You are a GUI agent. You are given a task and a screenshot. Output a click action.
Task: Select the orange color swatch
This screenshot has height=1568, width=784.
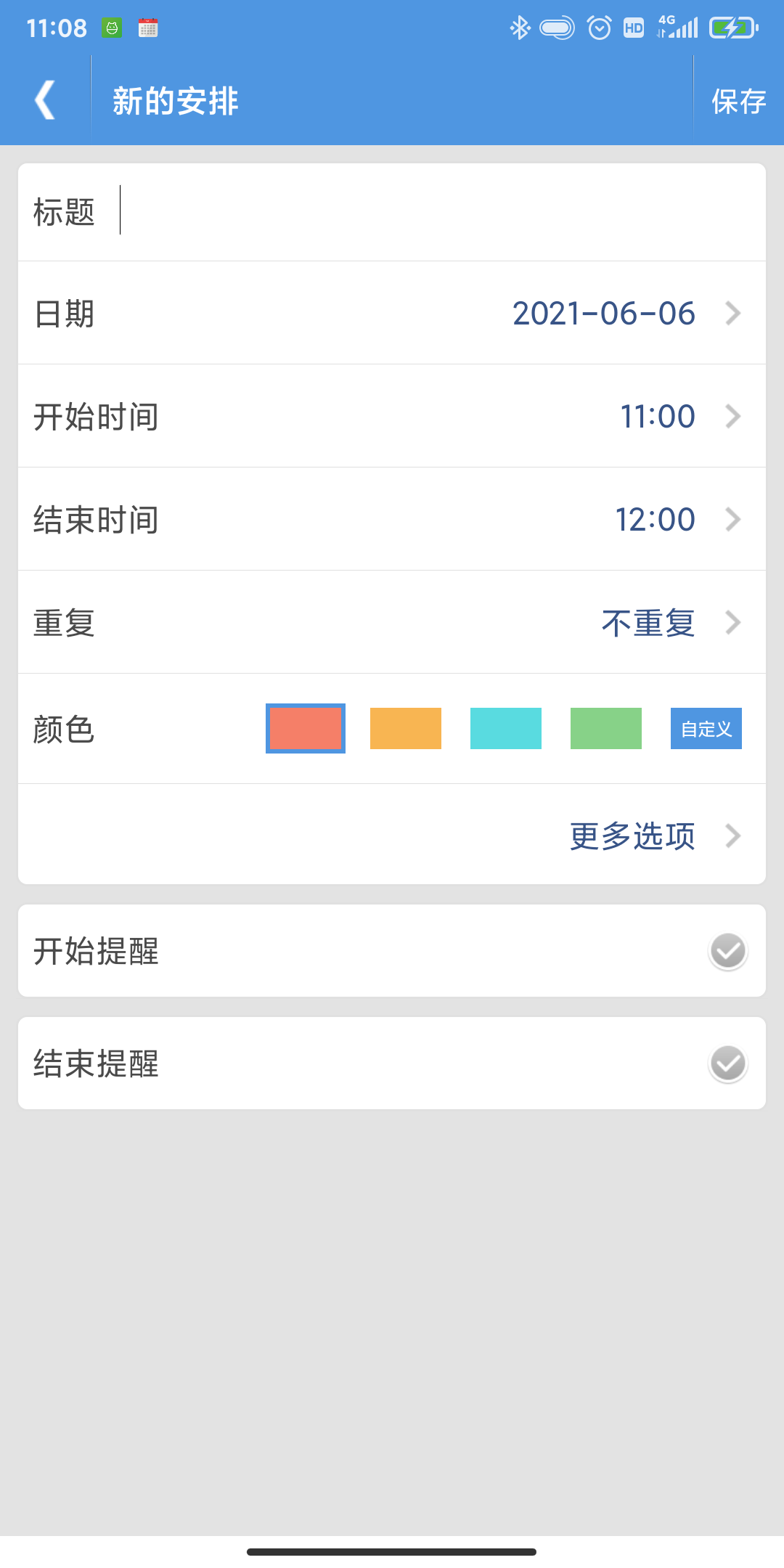[406, 729]
